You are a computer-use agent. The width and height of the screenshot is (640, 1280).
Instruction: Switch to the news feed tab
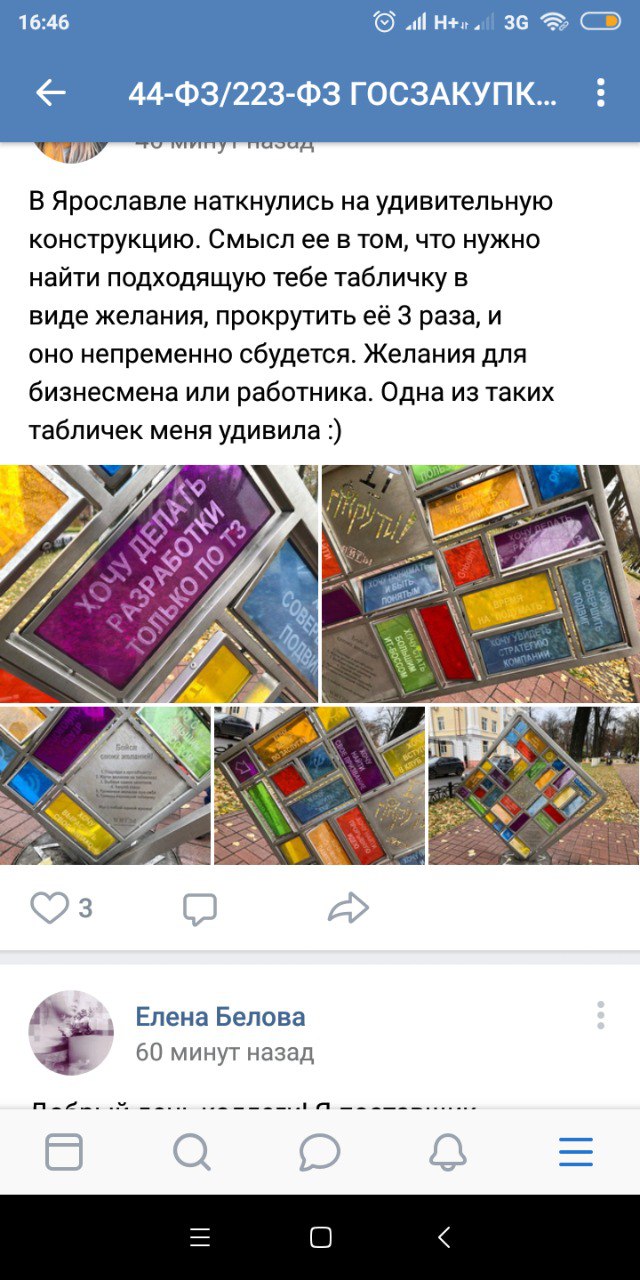pyautogui.click(x=64, y=1152)
